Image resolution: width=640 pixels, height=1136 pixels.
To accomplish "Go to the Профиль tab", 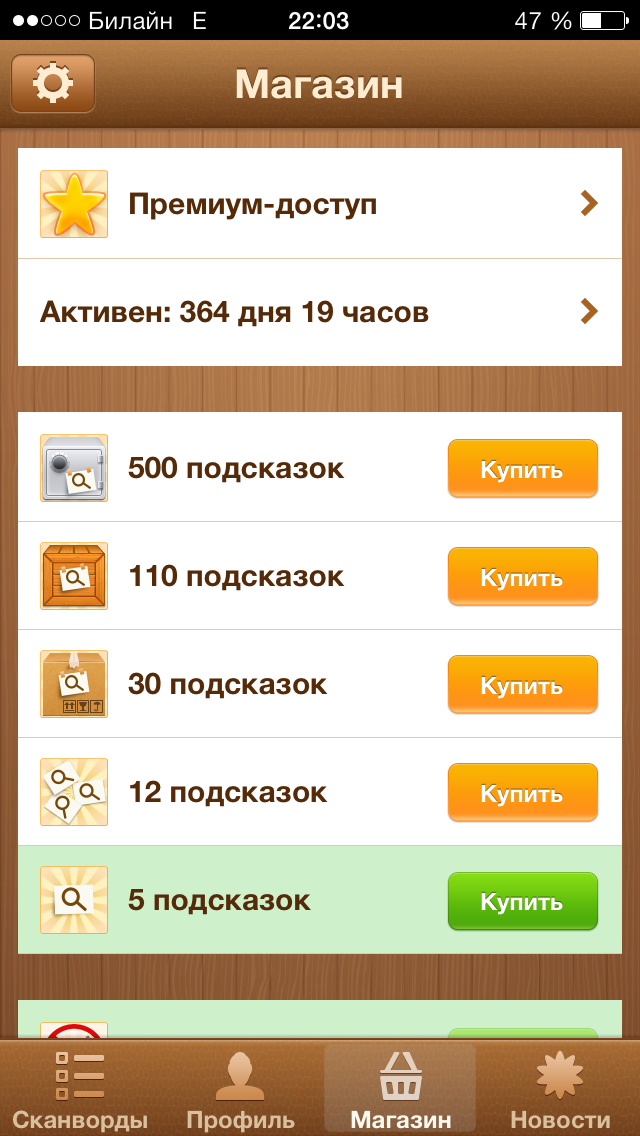I will pos(240,1090).
